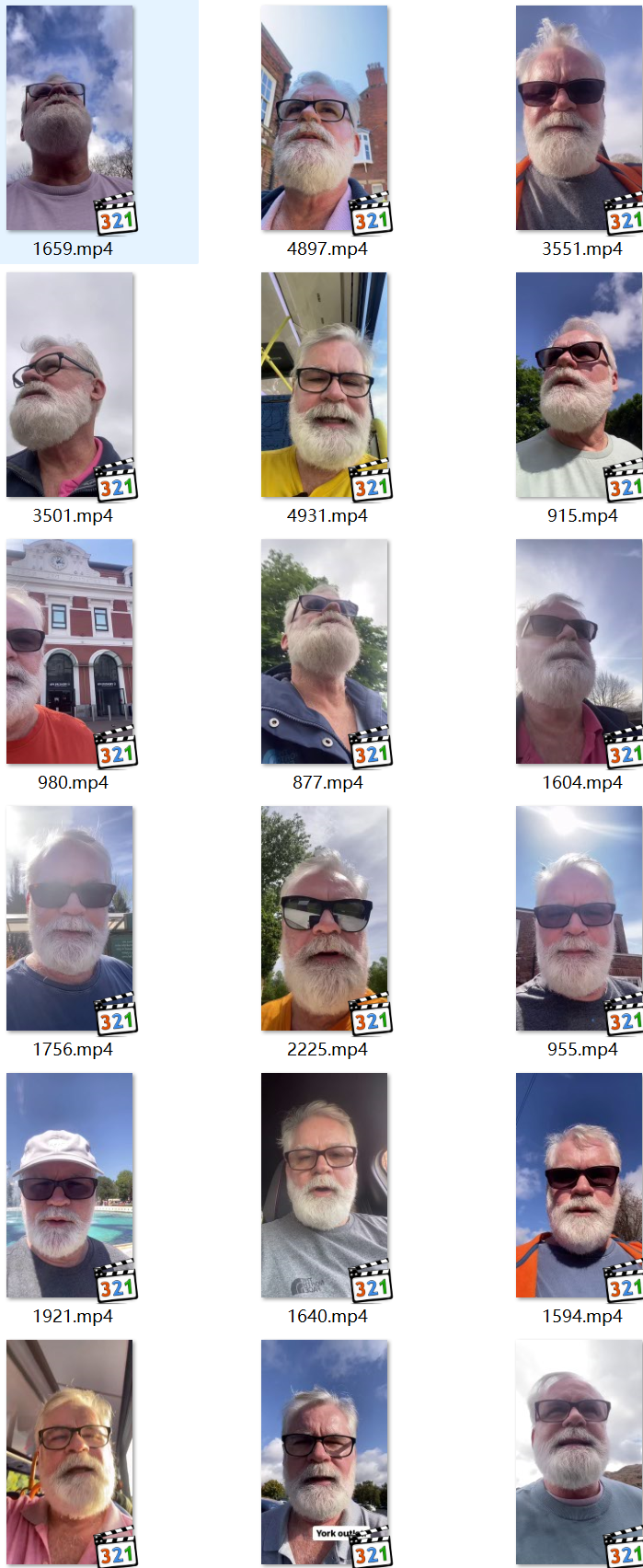Choose the 877.mp4 video
Image resolution: width=643 pixels, height=1568 pixels.
(325, 651)
